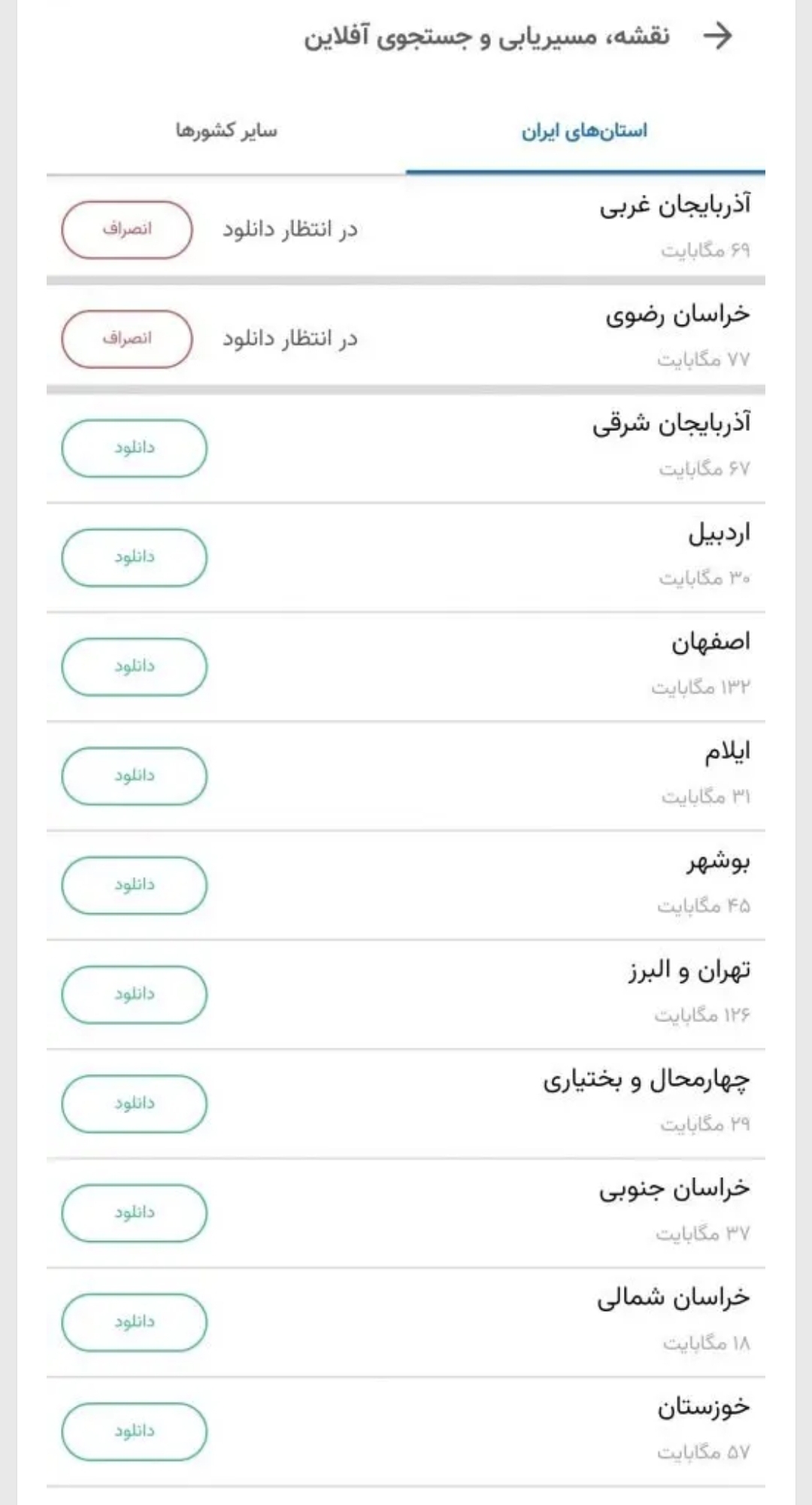Image resolution: width=812 pixels, height=1505 pixels.
Task: Download the تهران و البرز map
Action: (x=134, y=994)
